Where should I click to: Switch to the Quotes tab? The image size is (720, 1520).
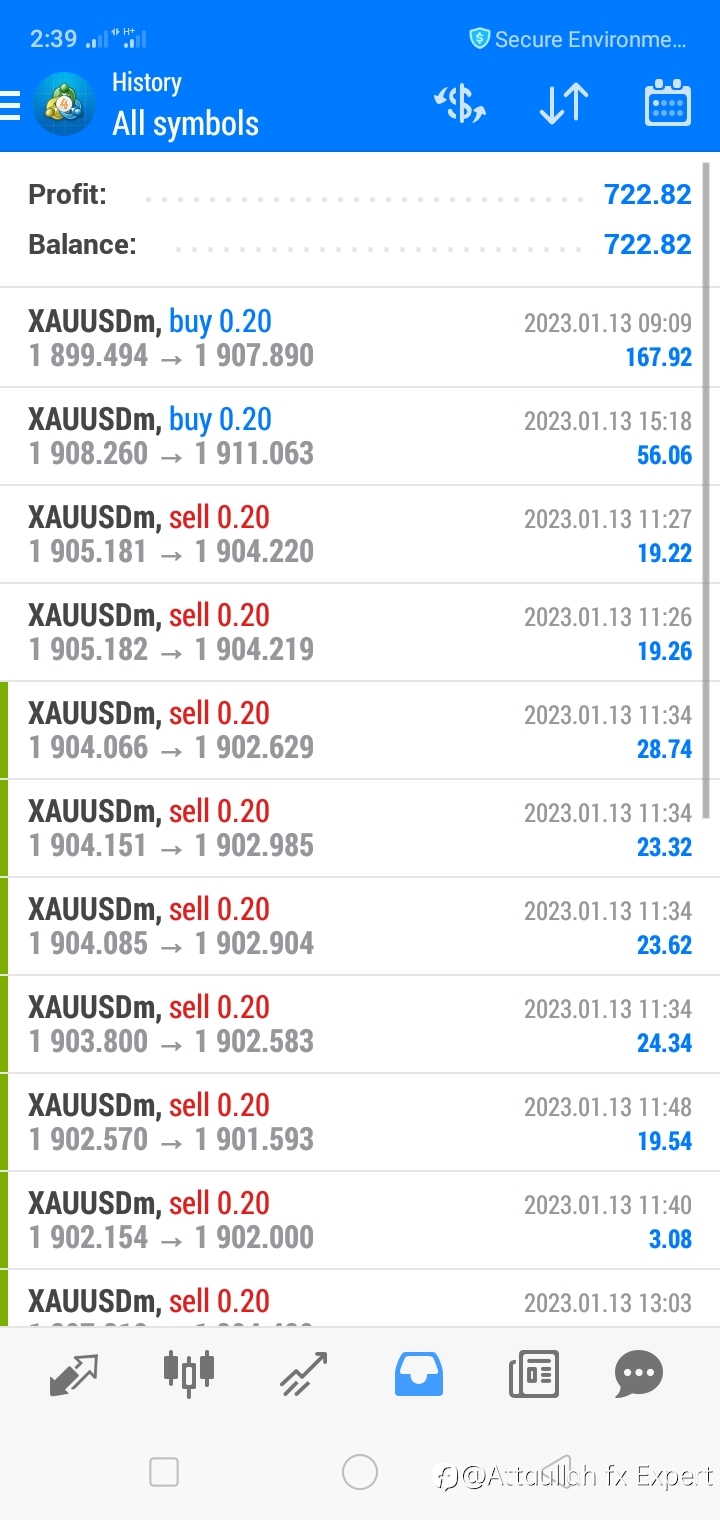pyautogui.click(x=74, y=1375)
